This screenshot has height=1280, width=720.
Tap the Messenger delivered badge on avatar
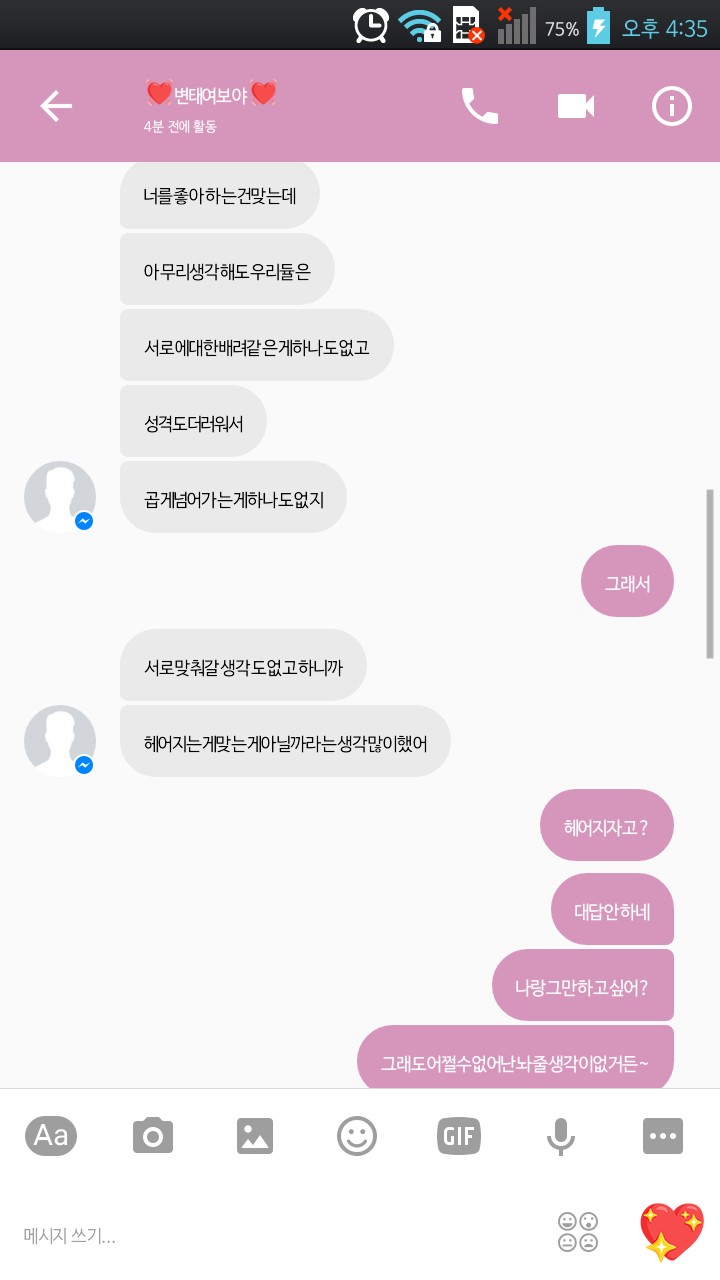click(84, 521)
